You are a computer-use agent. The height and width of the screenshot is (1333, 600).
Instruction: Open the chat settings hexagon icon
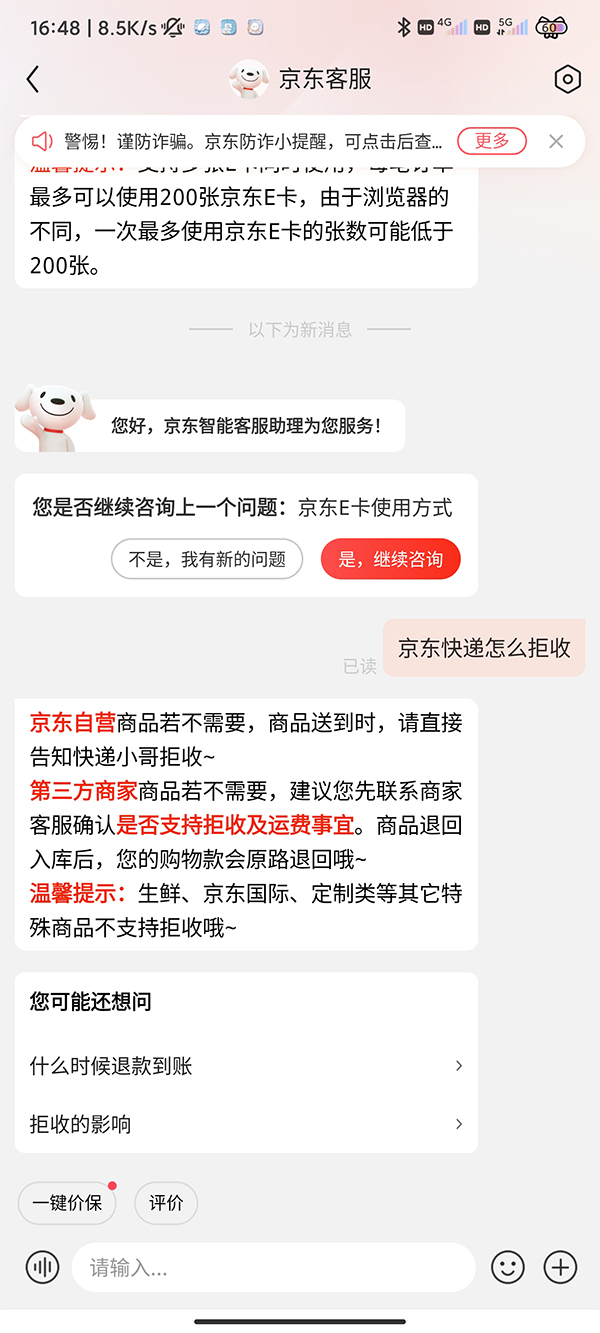567,80
